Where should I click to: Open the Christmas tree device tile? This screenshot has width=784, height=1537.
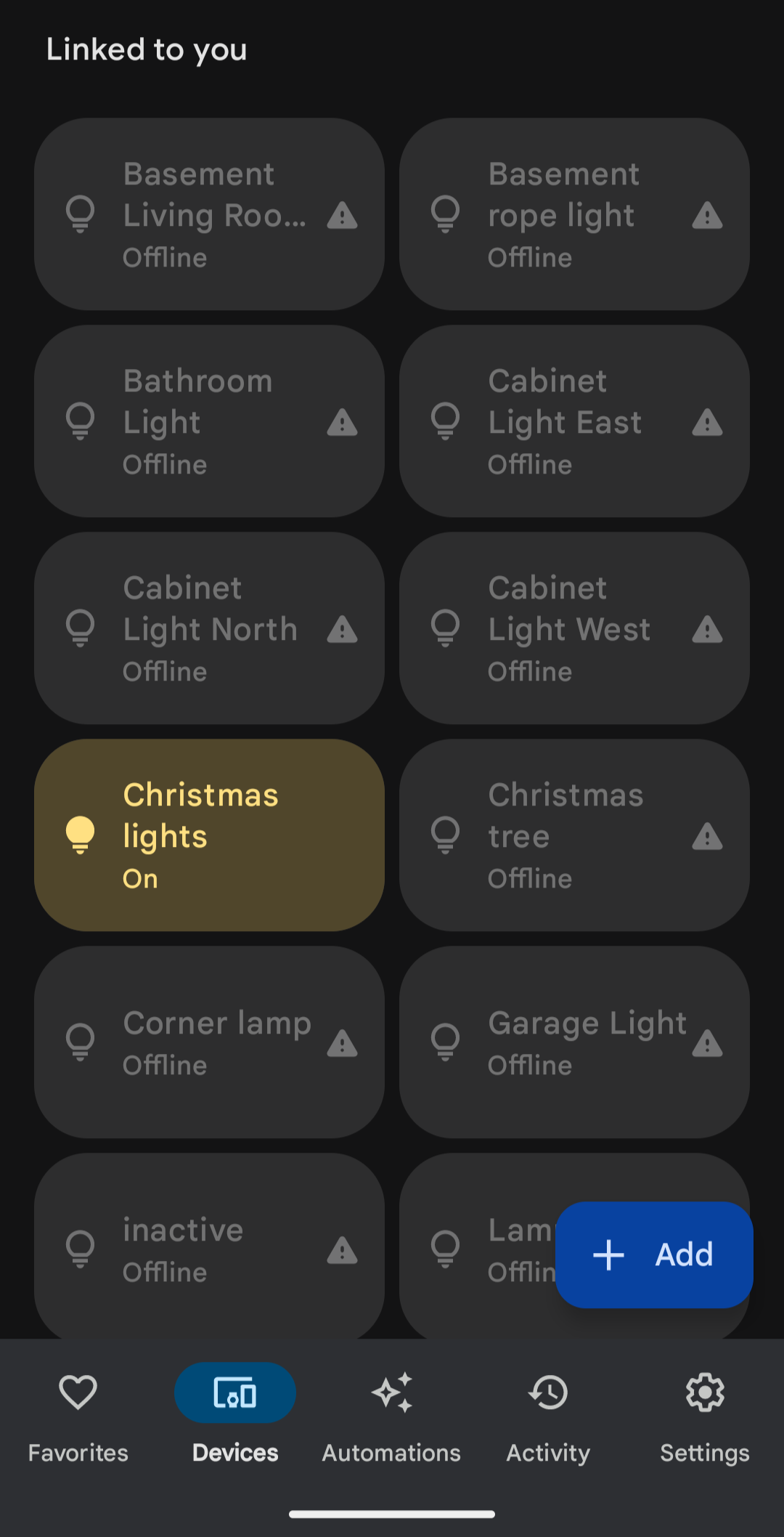click(x=573, y=835)
